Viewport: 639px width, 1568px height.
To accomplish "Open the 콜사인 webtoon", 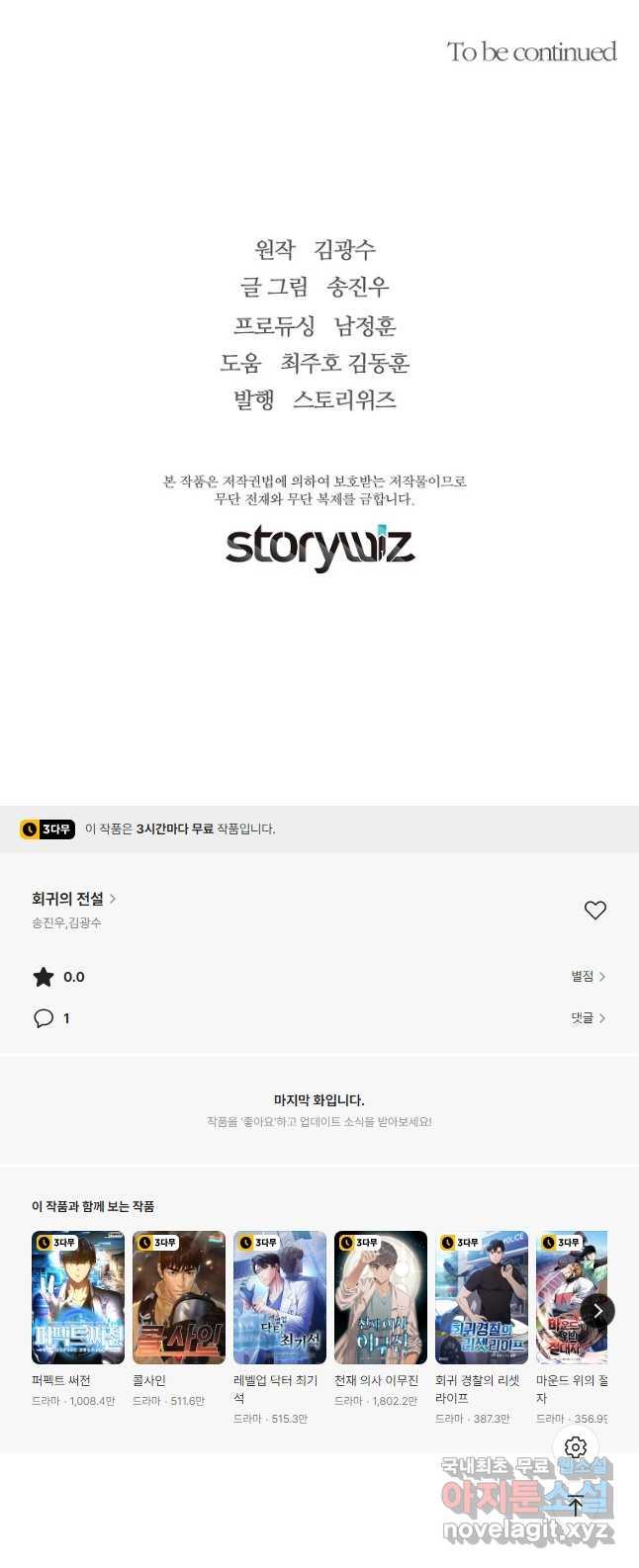I will click(179, 1297).
